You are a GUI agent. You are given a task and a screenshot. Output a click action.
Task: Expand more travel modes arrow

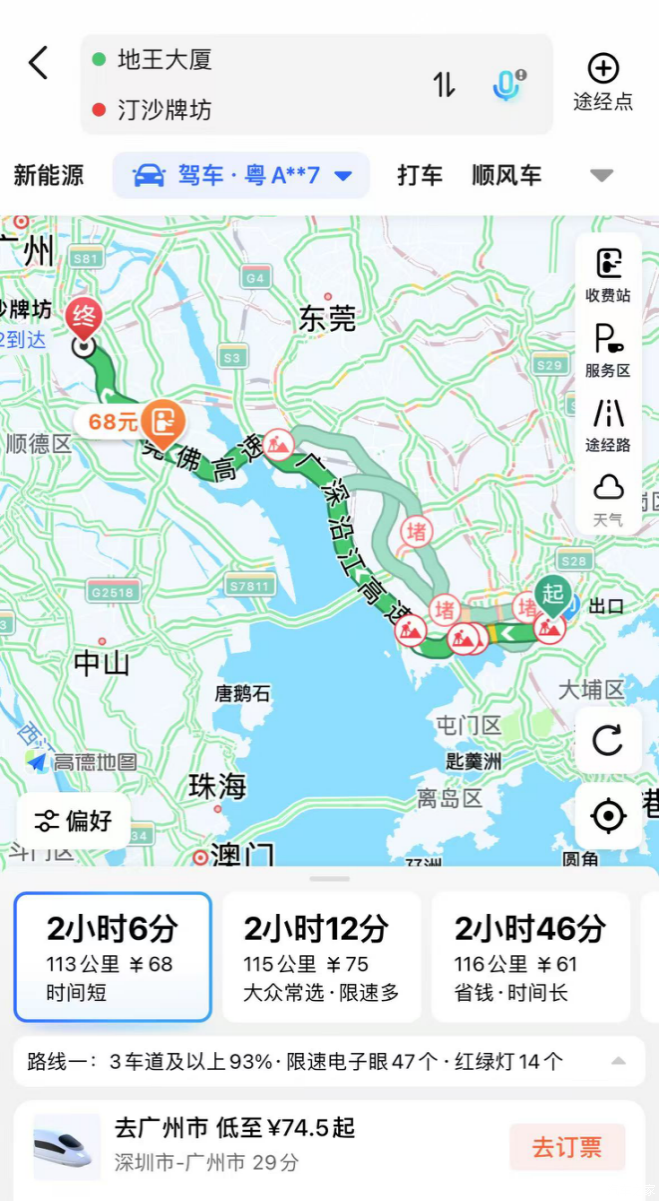point(601,176)
